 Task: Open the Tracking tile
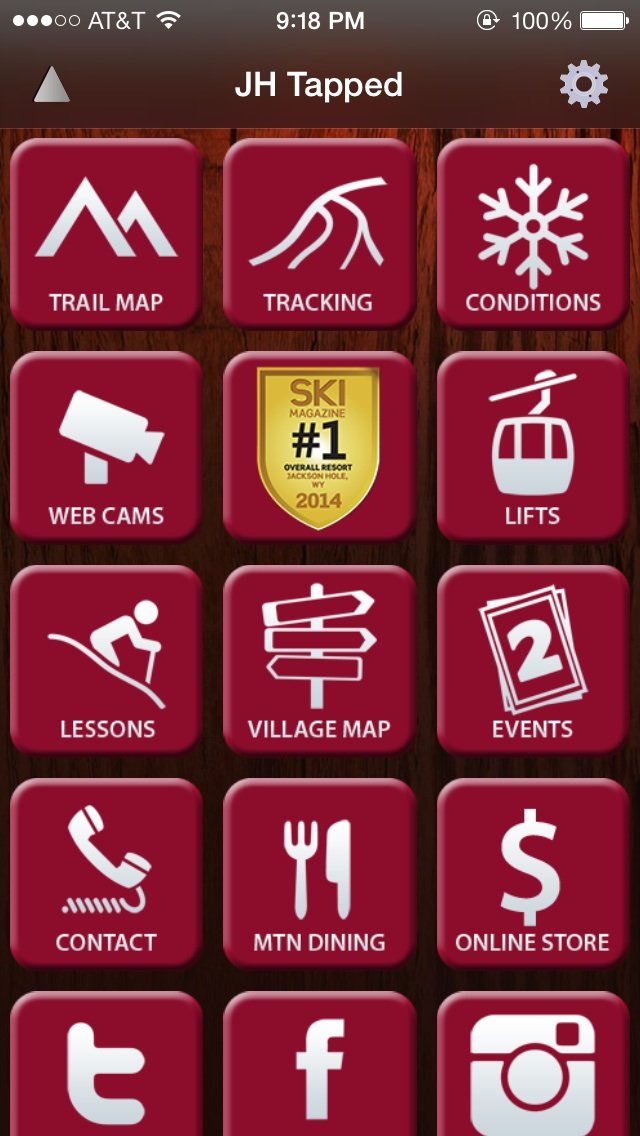[x=319, y=234]
